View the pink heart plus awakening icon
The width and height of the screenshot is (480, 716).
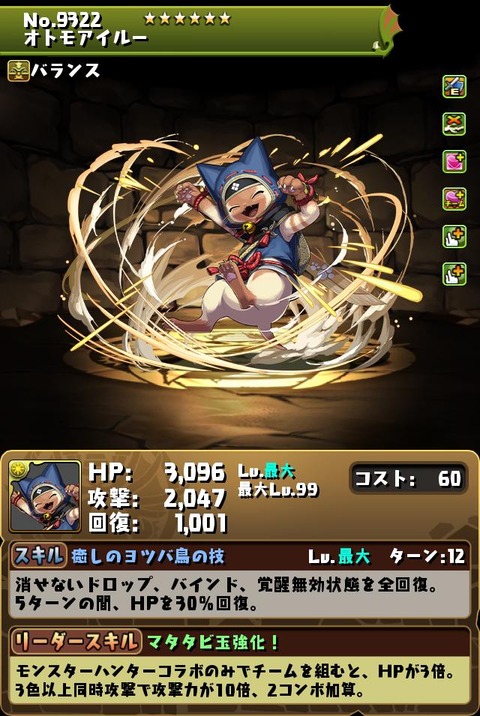point(454,162)
